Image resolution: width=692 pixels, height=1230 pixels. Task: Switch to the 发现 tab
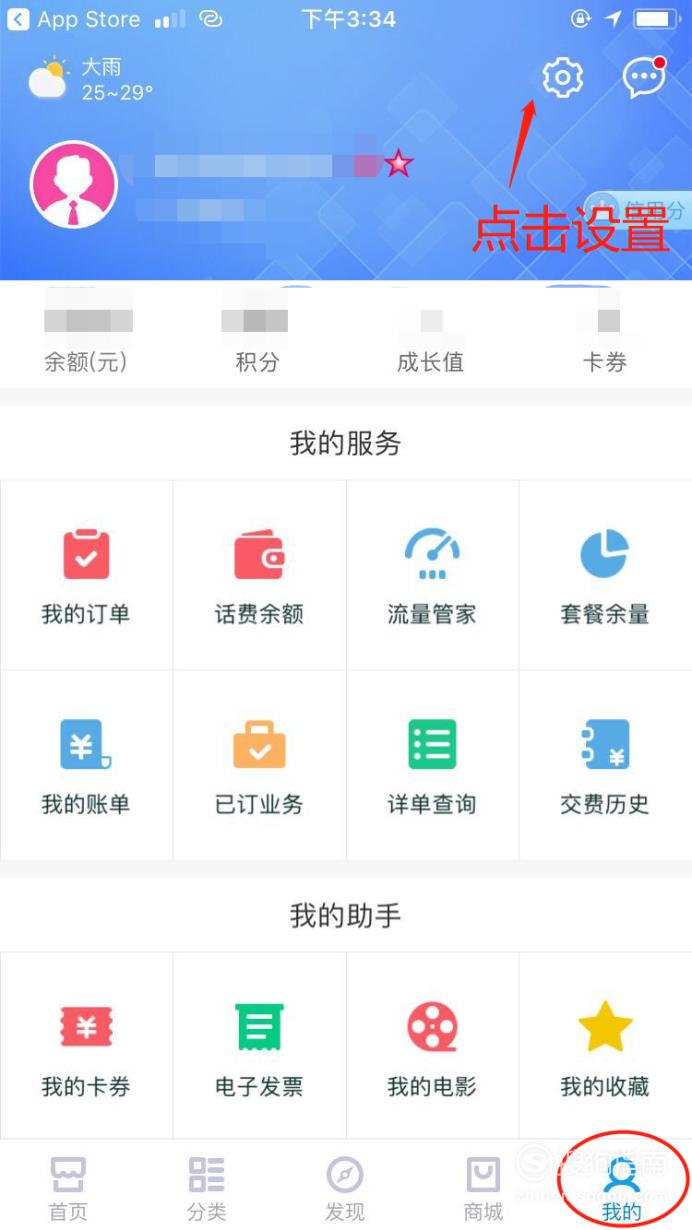345,1188
